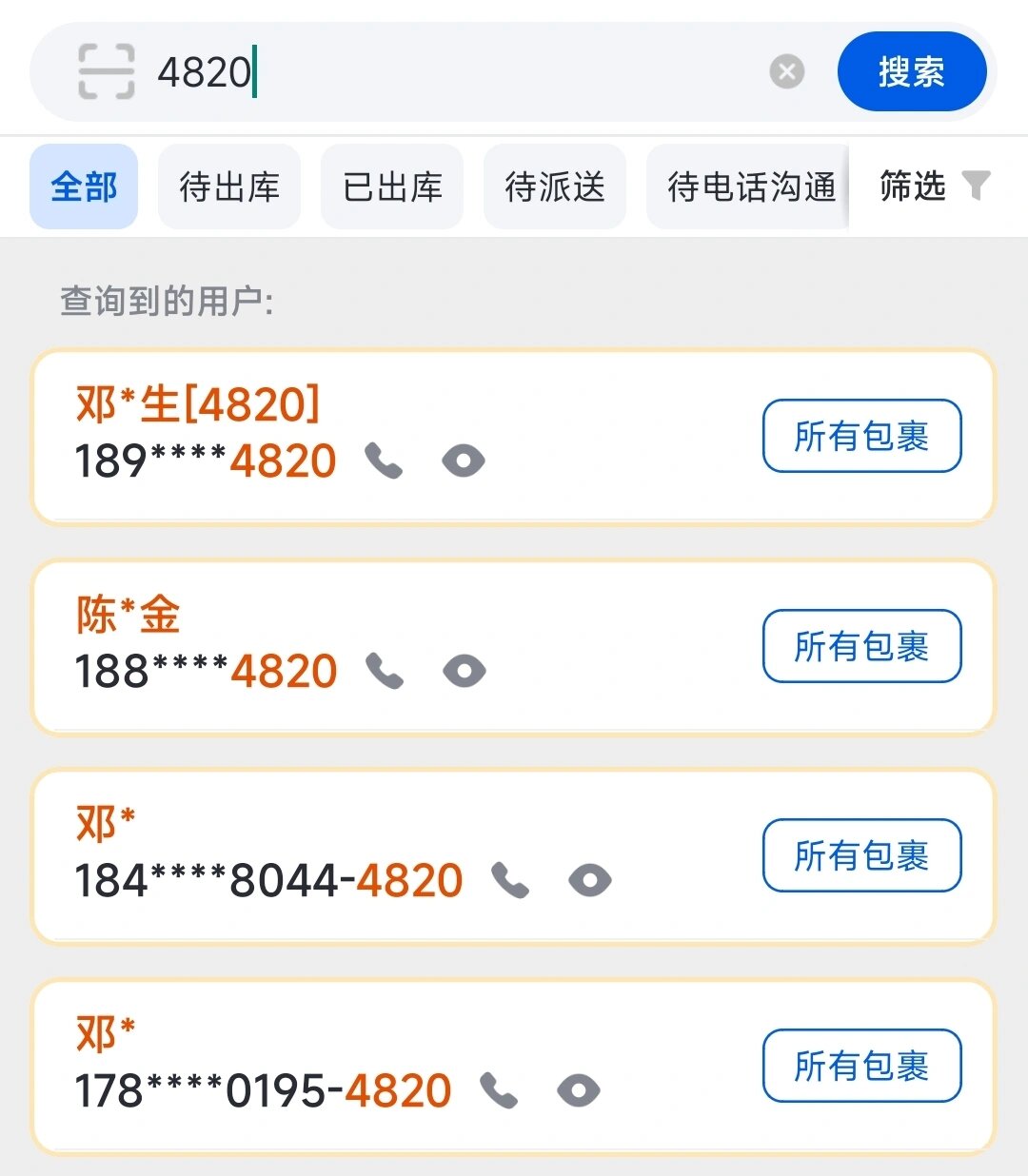Open the 筛选 filter options
1028x1176 pixels.
click(x=934, y=186)
